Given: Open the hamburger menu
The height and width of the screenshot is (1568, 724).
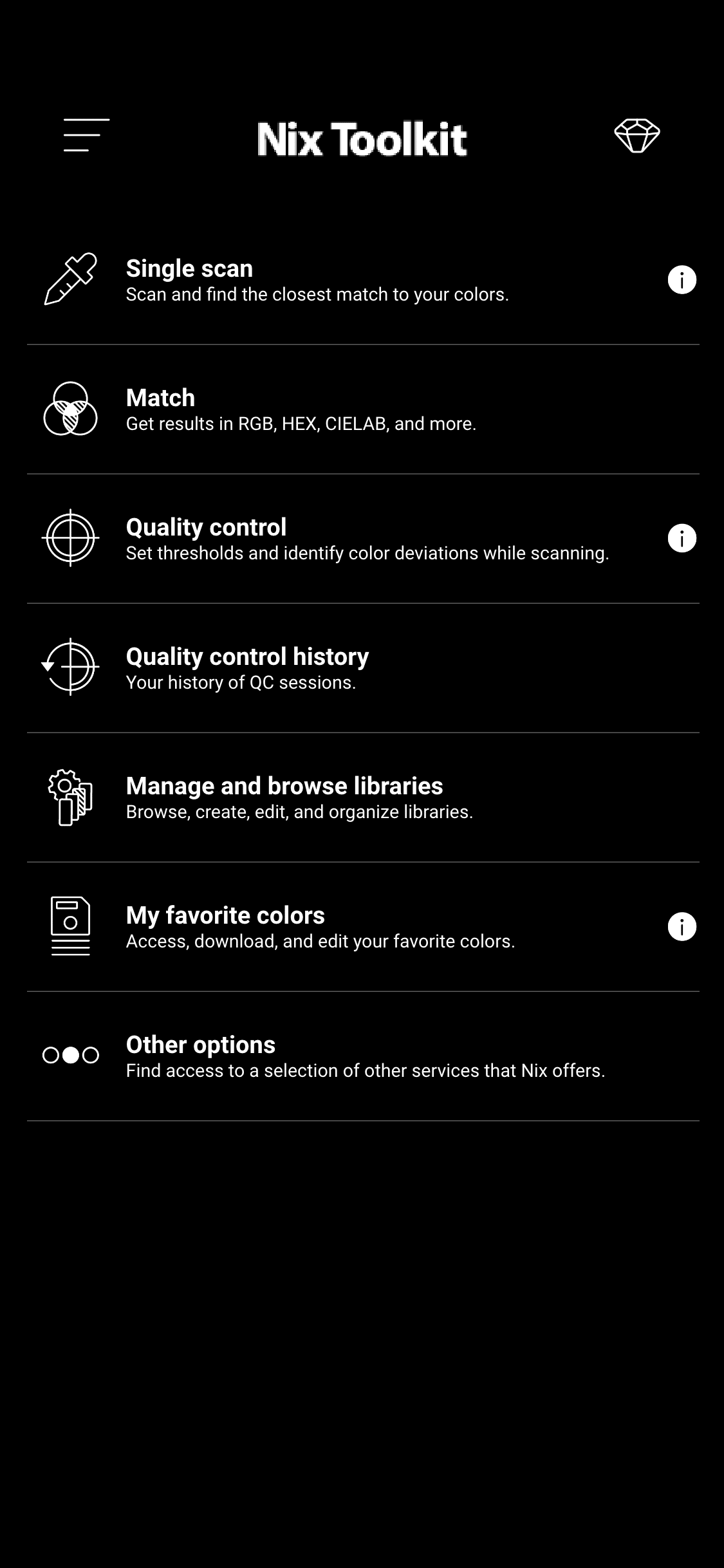Looking at the screenshot, I should tap(86, 136).
